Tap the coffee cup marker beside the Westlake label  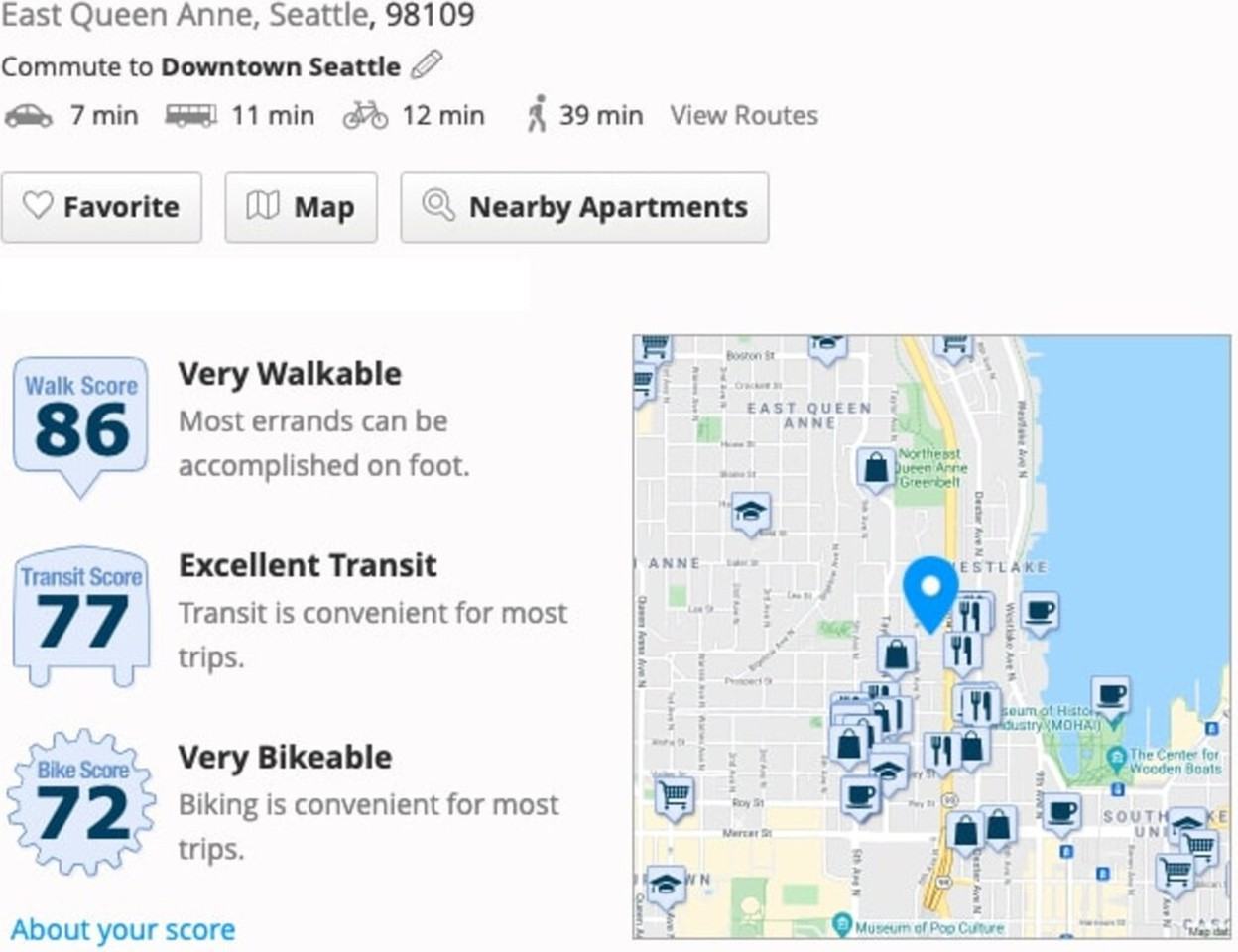[x=1039, y=611]
